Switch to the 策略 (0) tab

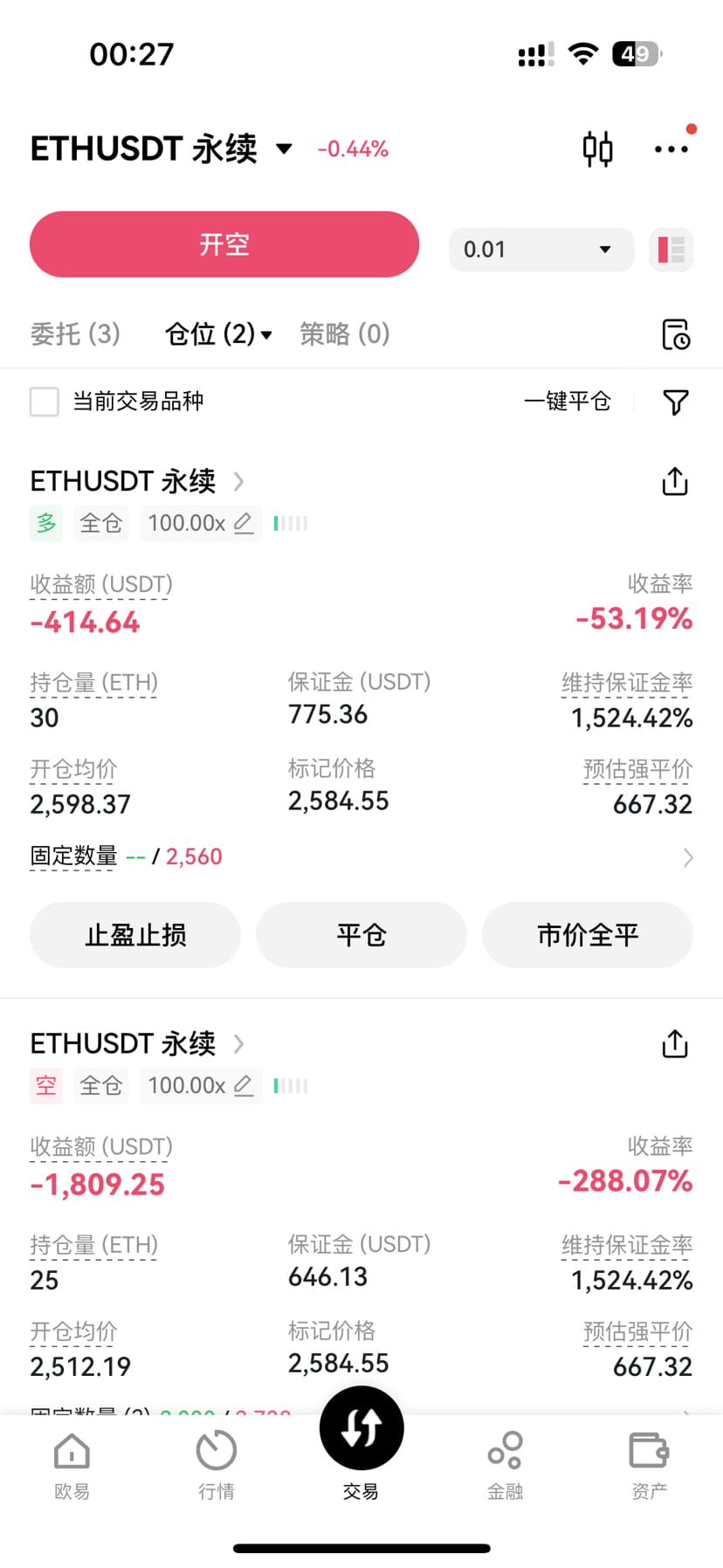click(x=345, y=334)
